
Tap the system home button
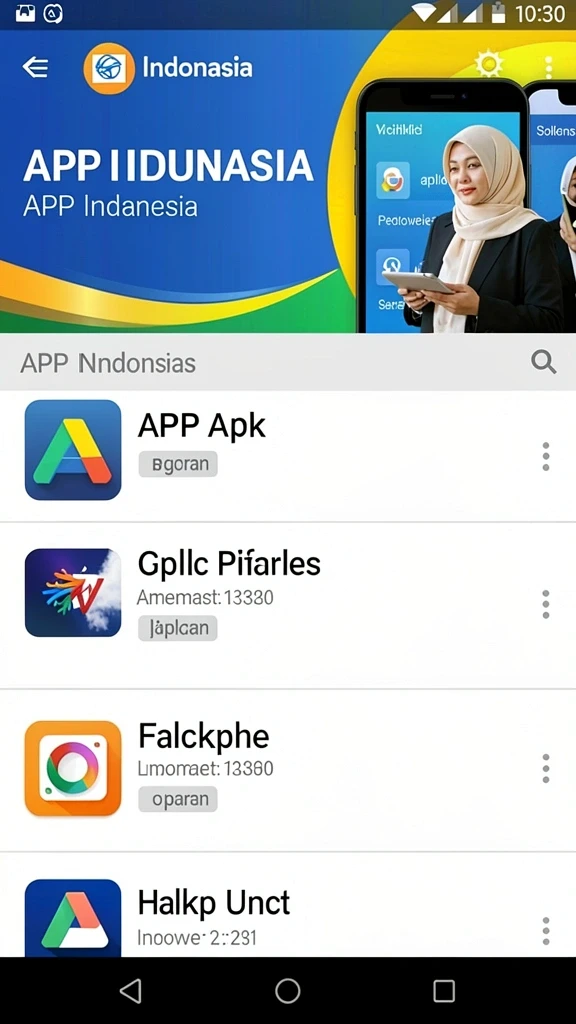pos(287,991)
